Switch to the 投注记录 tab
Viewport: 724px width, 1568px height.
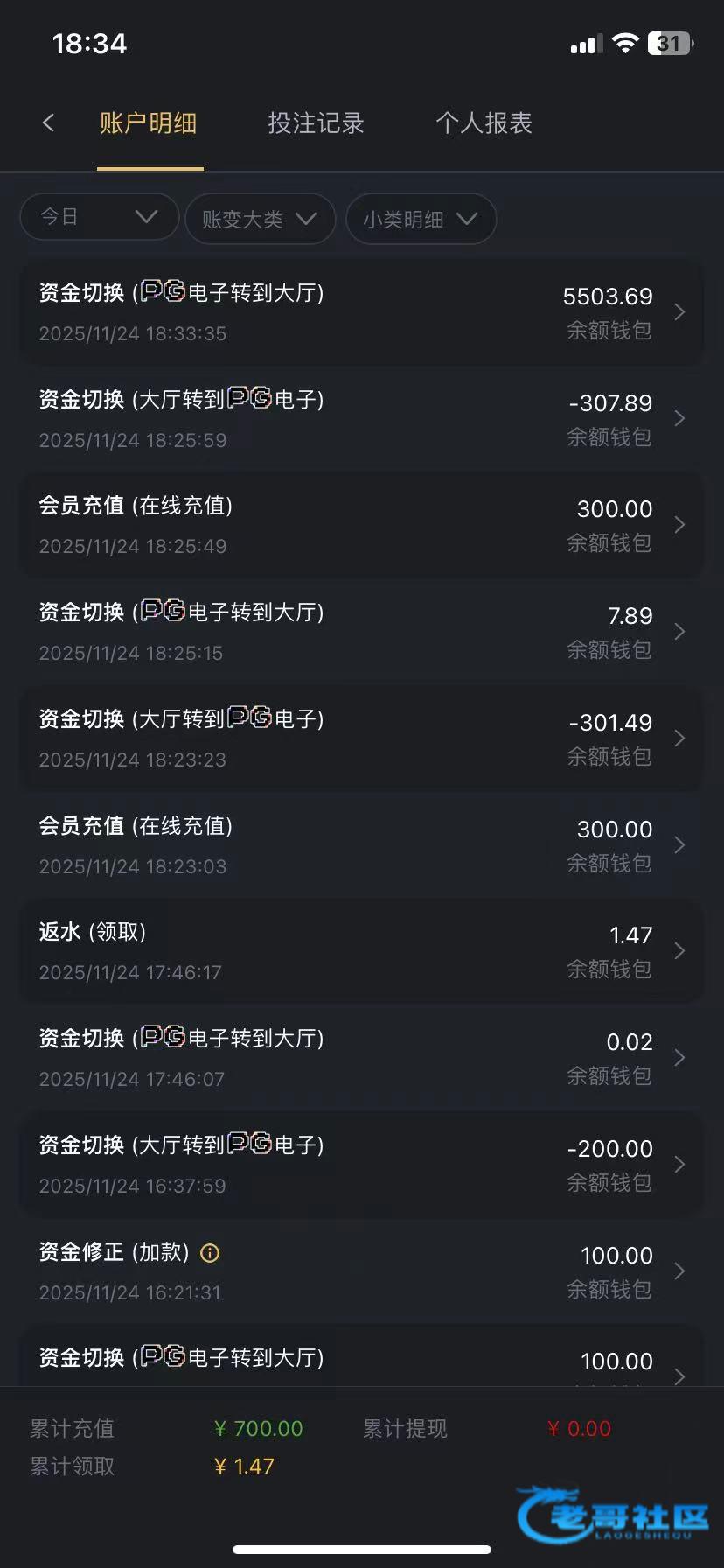[316, 123]
